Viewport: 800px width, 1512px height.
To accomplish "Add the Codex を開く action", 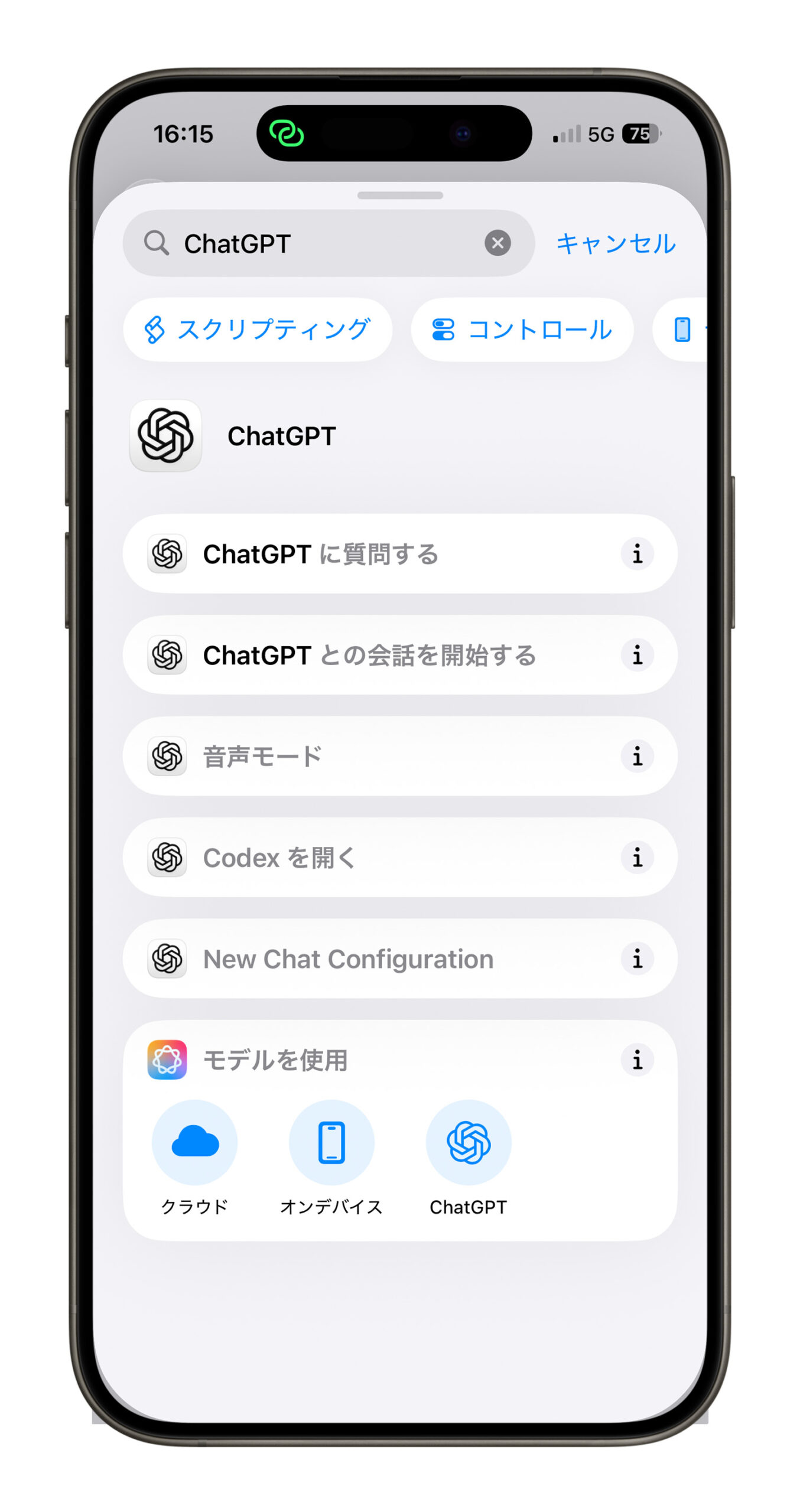I will (355, 858).
